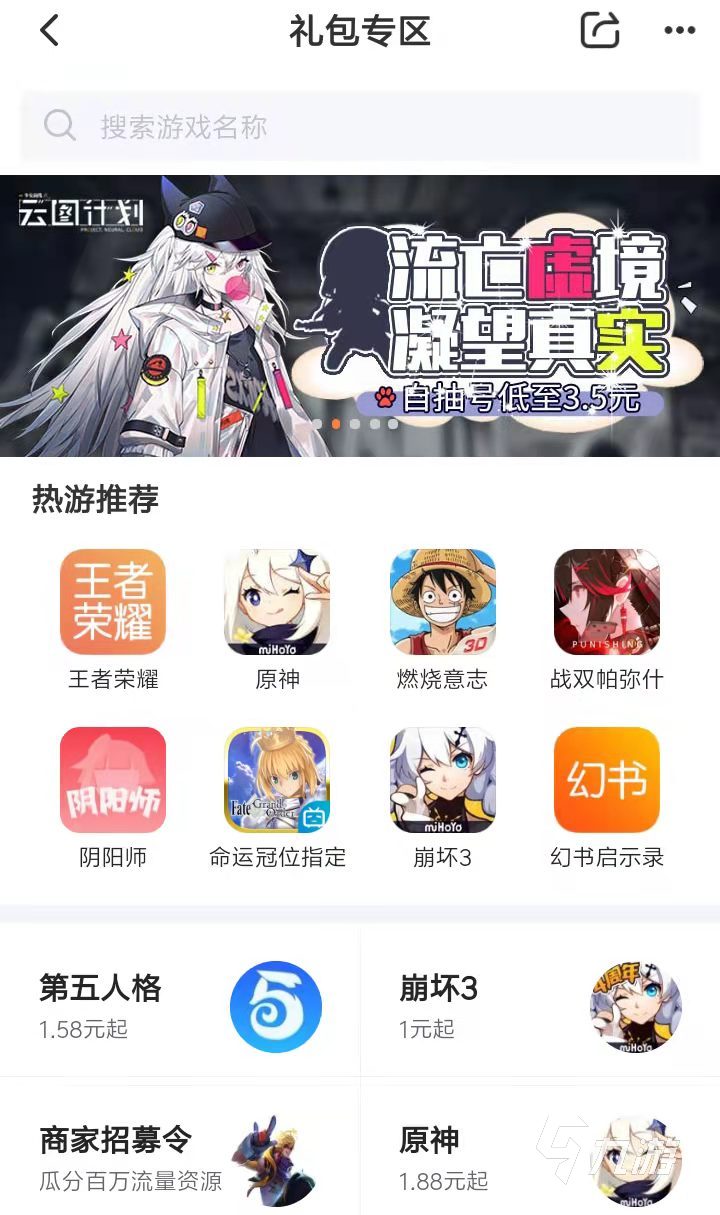This screenshot has width=720, height=1215.
Task: Open the 燃烧意志 game
Action: pyautogui.click(x=442, y=602)
